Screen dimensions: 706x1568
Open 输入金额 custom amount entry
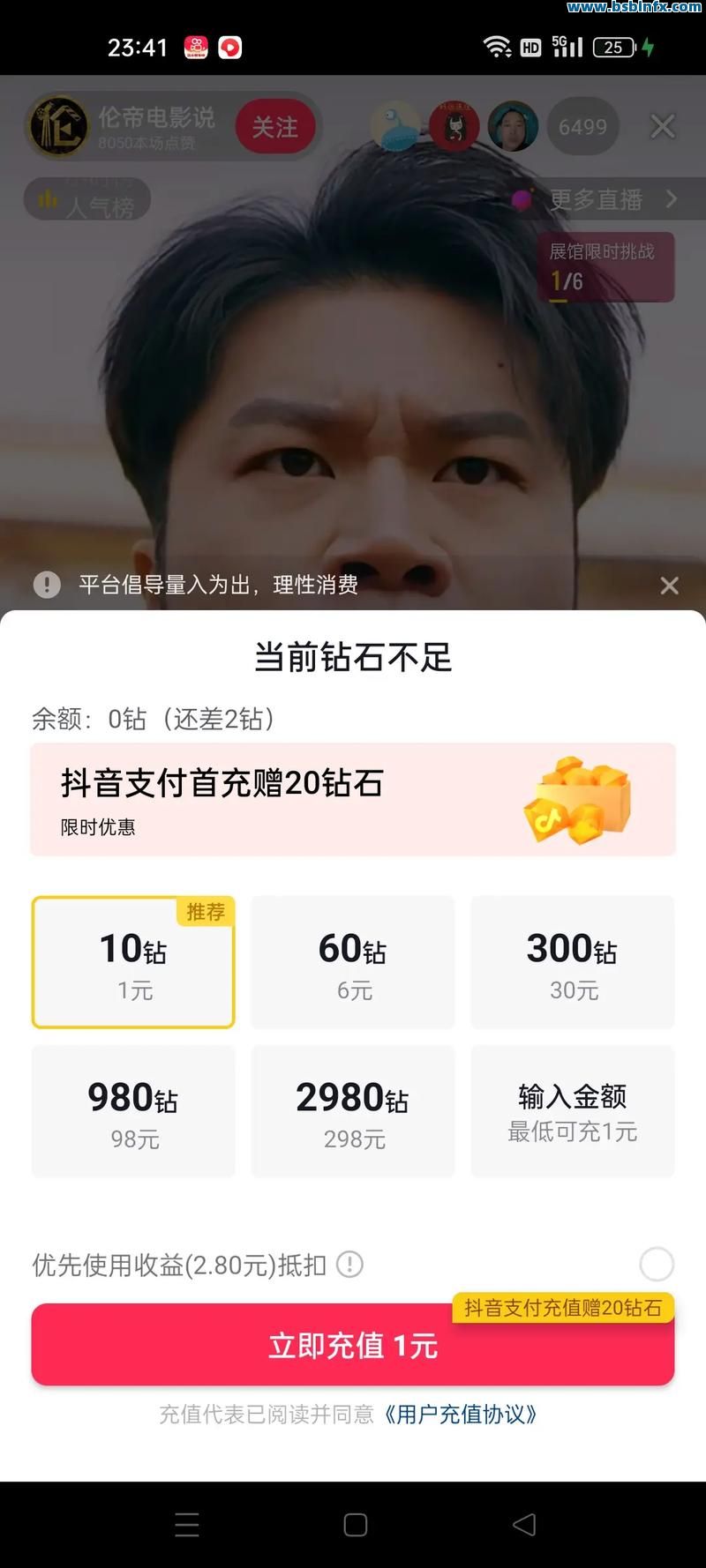573,1111
